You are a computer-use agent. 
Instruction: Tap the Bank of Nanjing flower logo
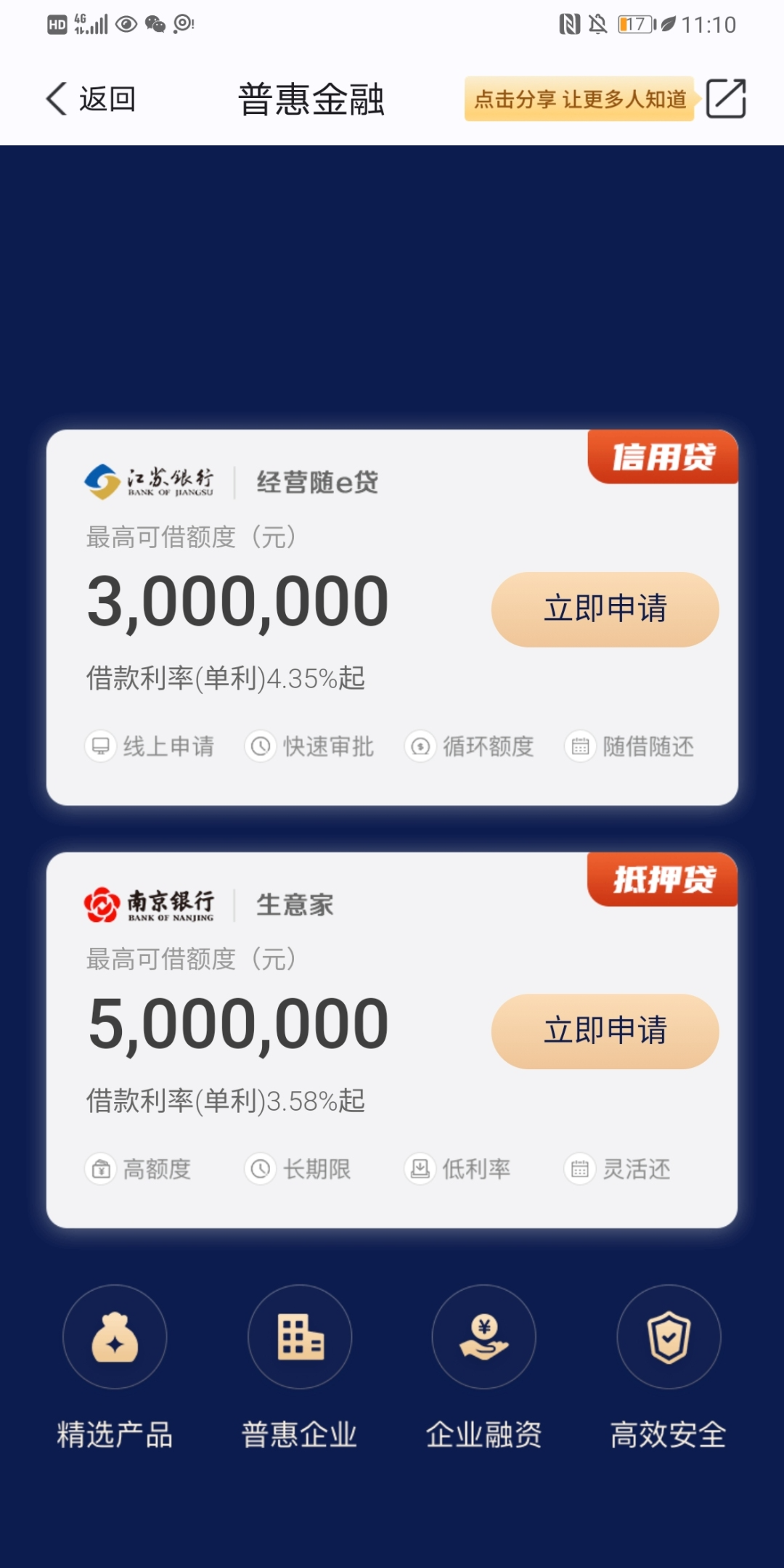pos(102,903)
